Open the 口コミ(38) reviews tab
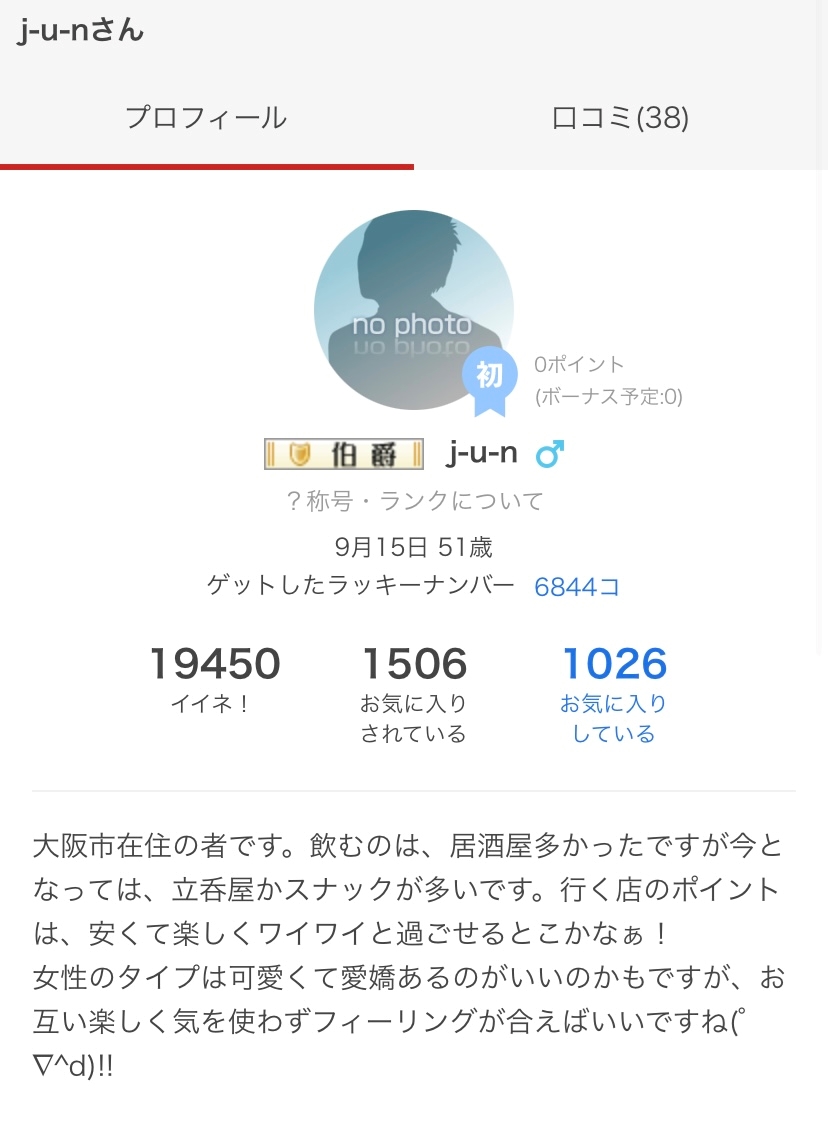Image resolution: width=828 pixels, height=1126 pixels. tap(620, 118)
